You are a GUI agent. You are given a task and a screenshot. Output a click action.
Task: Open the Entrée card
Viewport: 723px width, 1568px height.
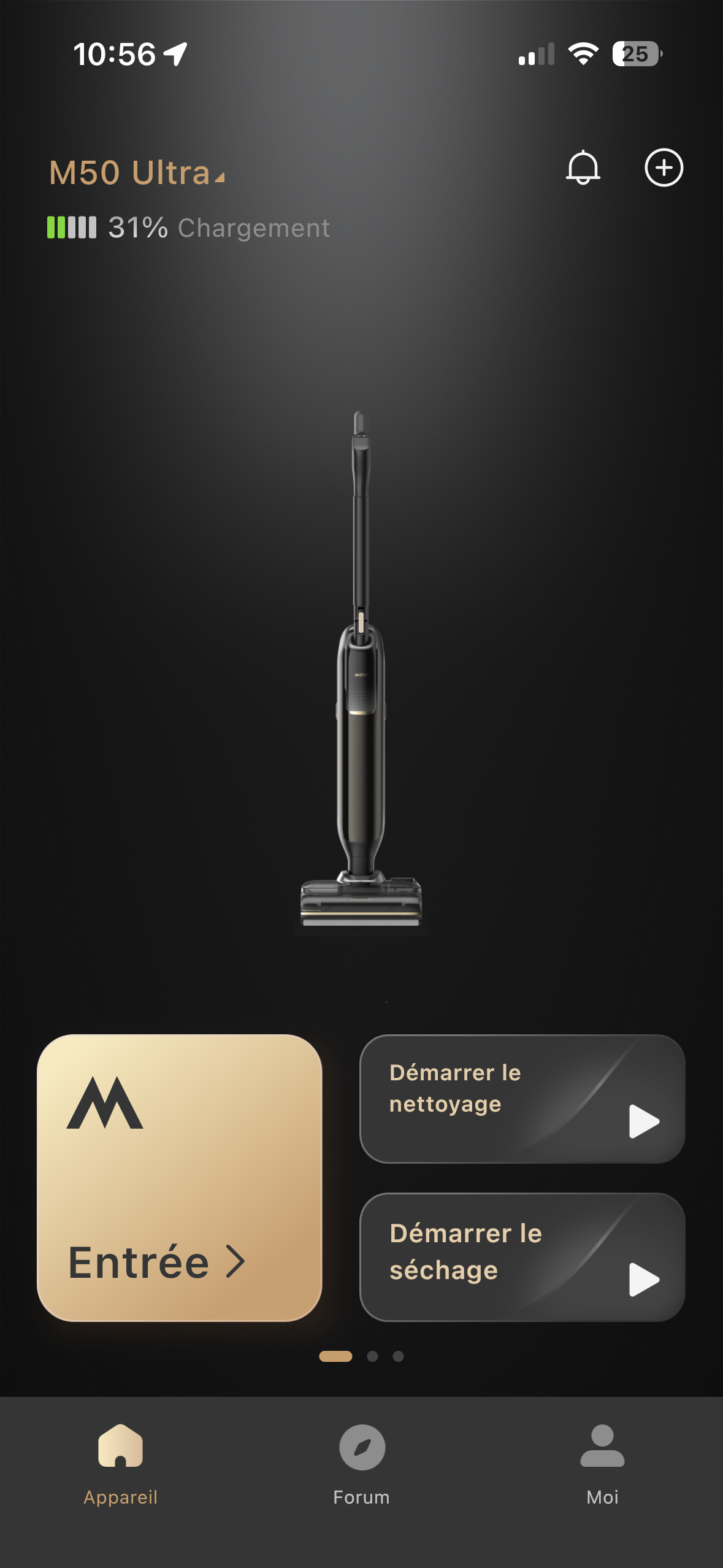coord(180,1178)
